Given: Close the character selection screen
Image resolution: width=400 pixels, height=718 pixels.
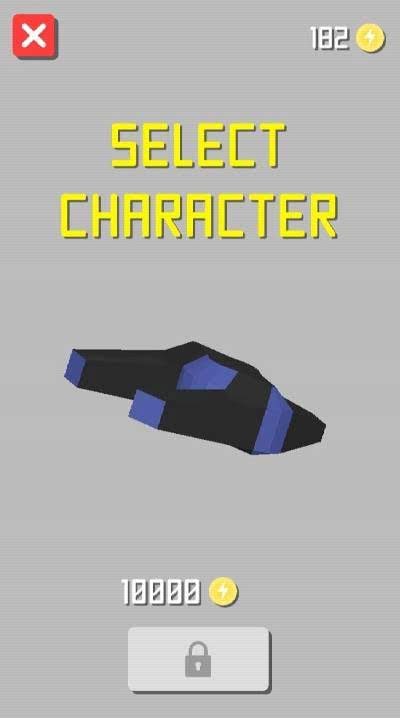Looking at the screenshot, I should (x=34, y=36).
